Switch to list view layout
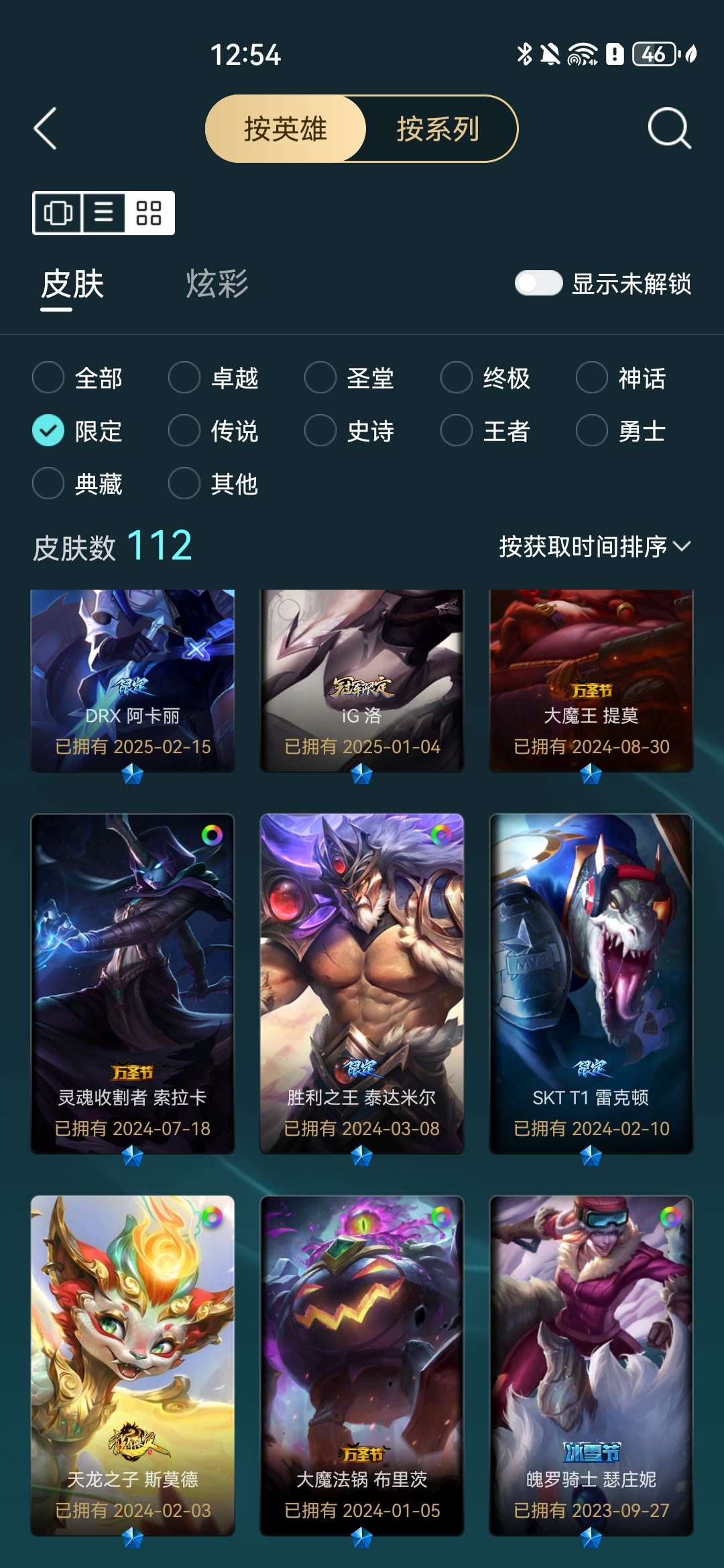Image resolution: width=724 pixels, height=1568 pixels. pyautogui.click(x=103, y=213)
